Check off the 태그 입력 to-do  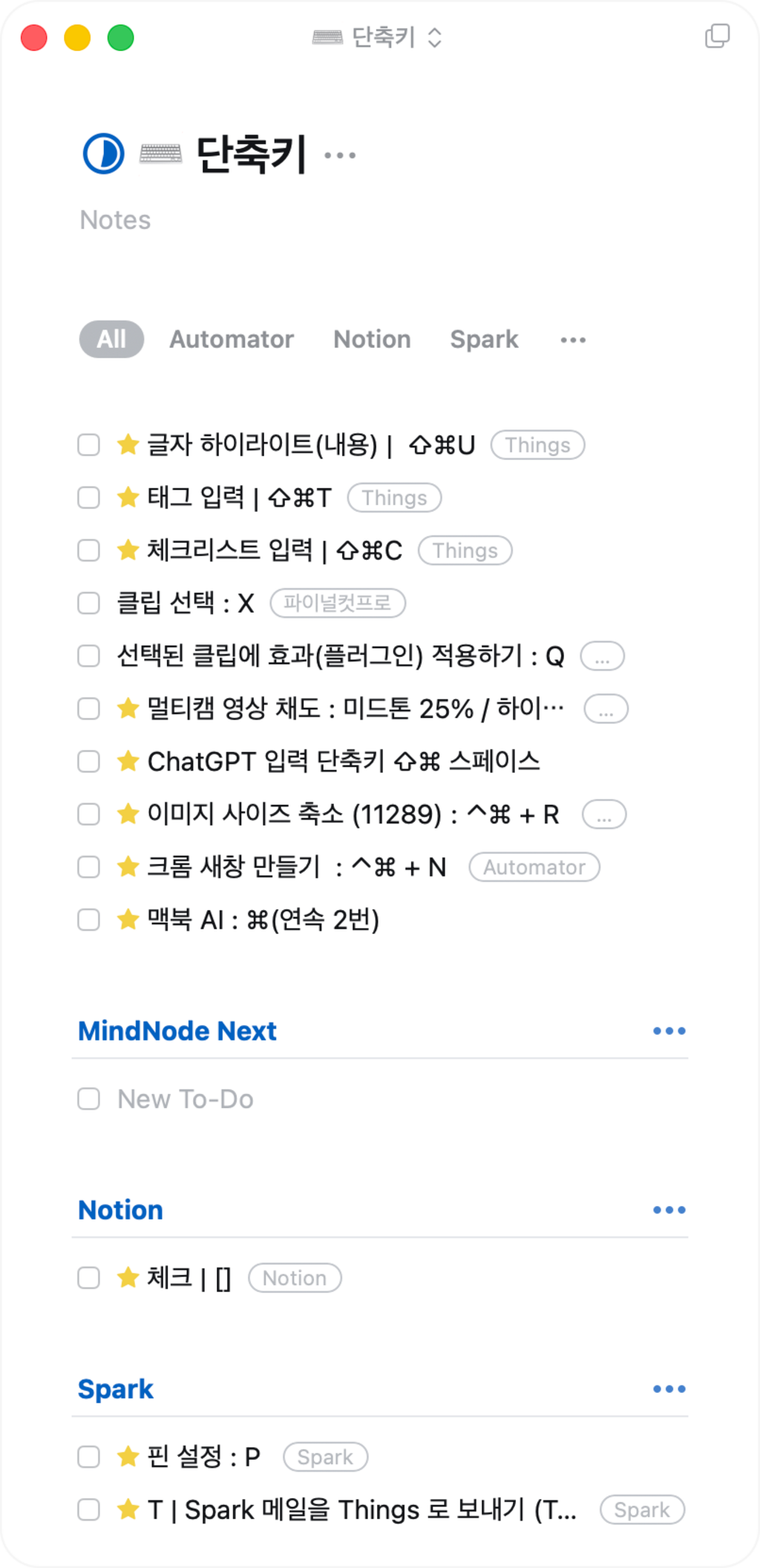pyautogui.click(x=89, y=498)
